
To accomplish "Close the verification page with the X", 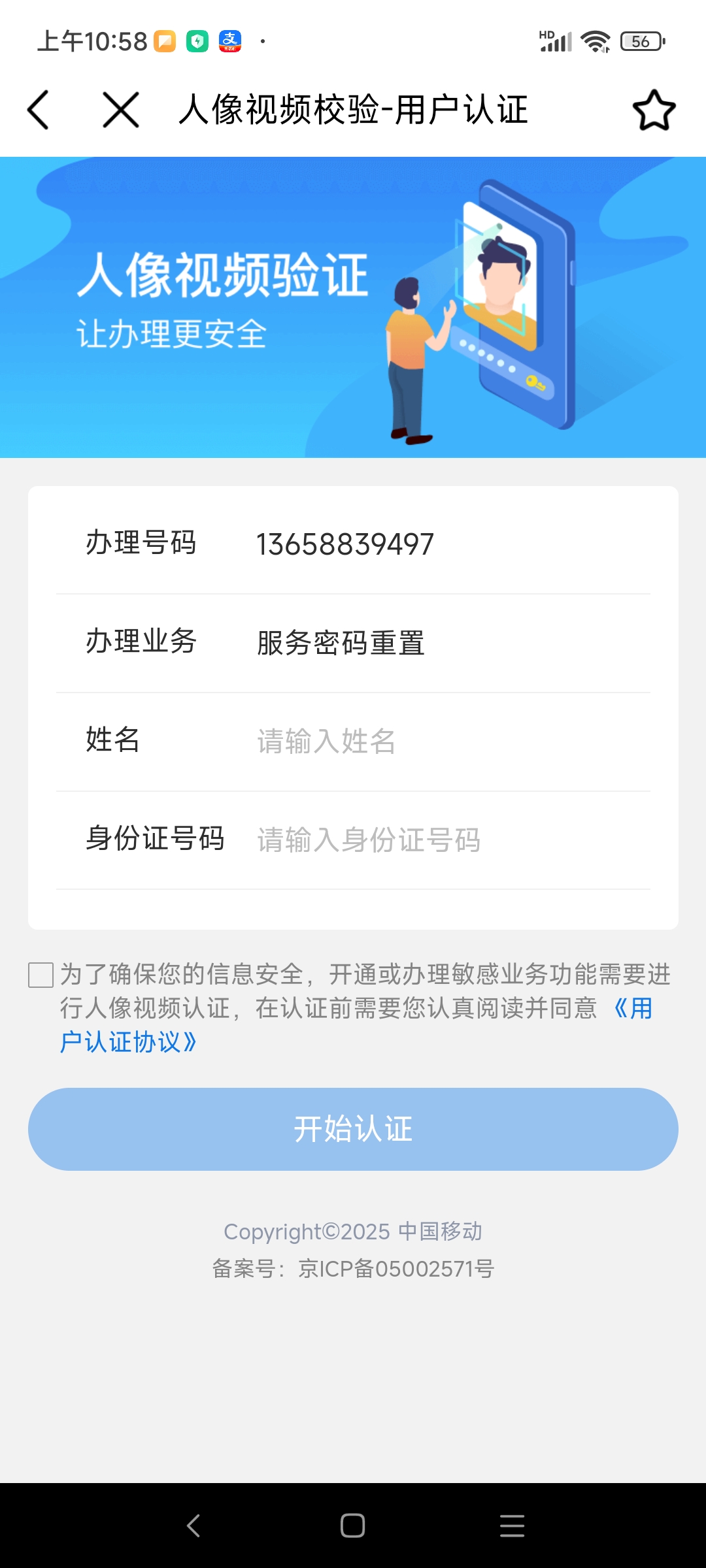I will (x=121, y=110).
